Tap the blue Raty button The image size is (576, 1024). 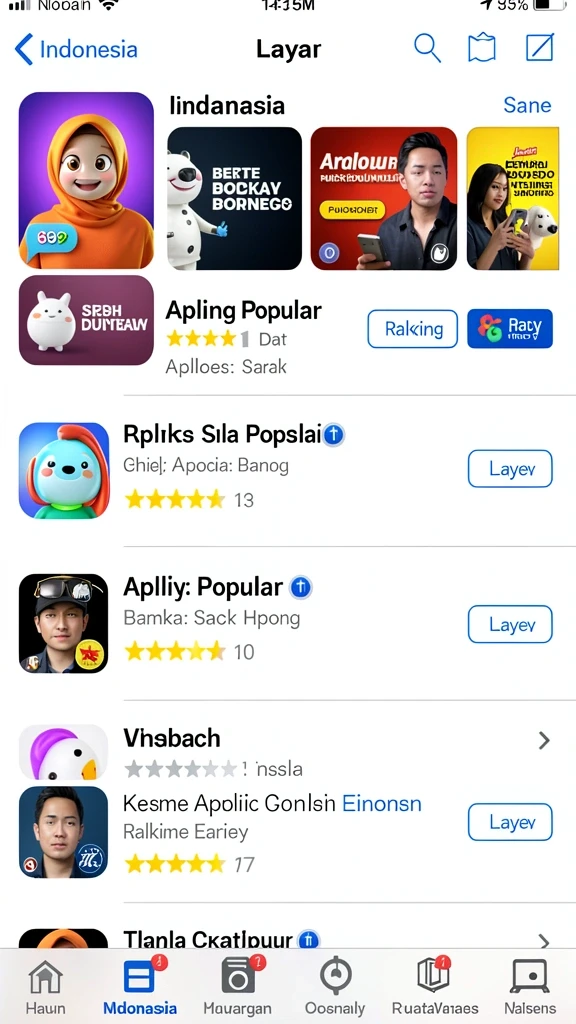[510, 328]
